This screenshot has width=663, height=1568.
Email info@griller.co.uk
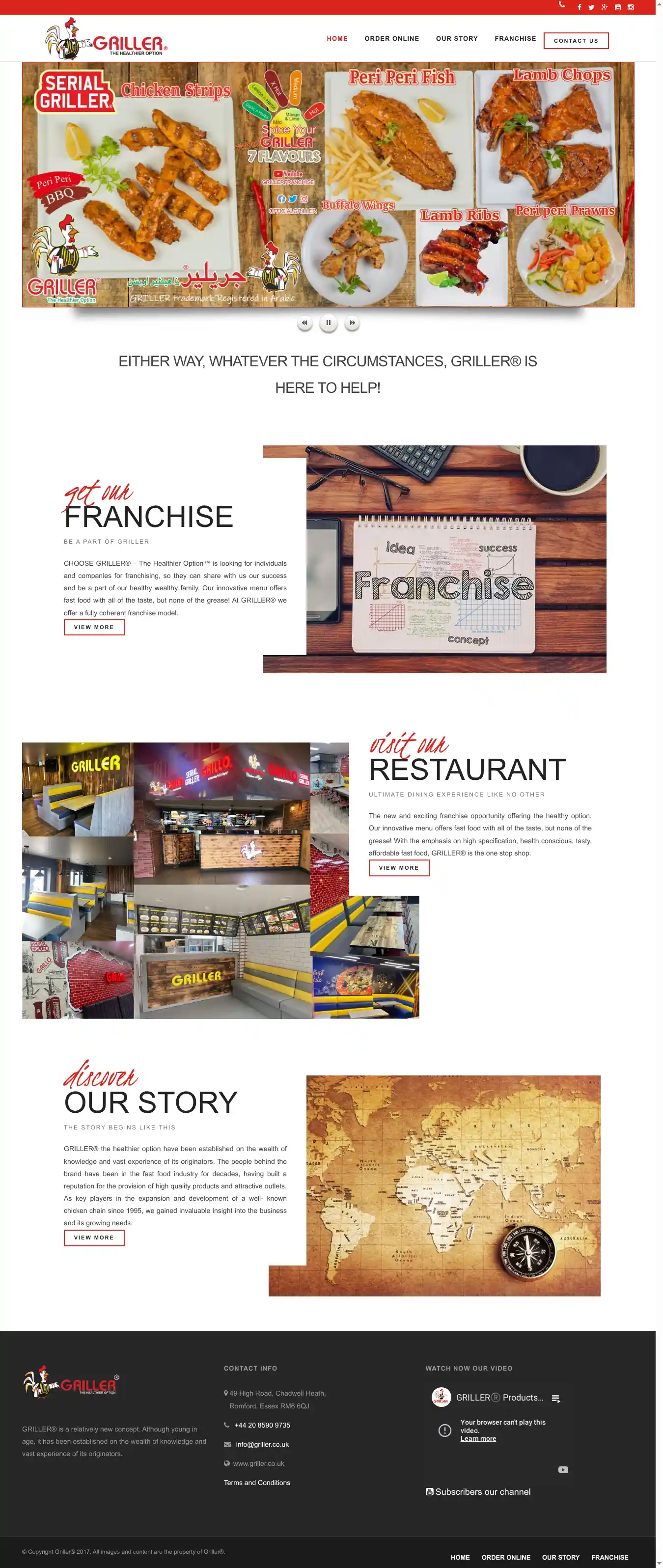[262, 1444]
